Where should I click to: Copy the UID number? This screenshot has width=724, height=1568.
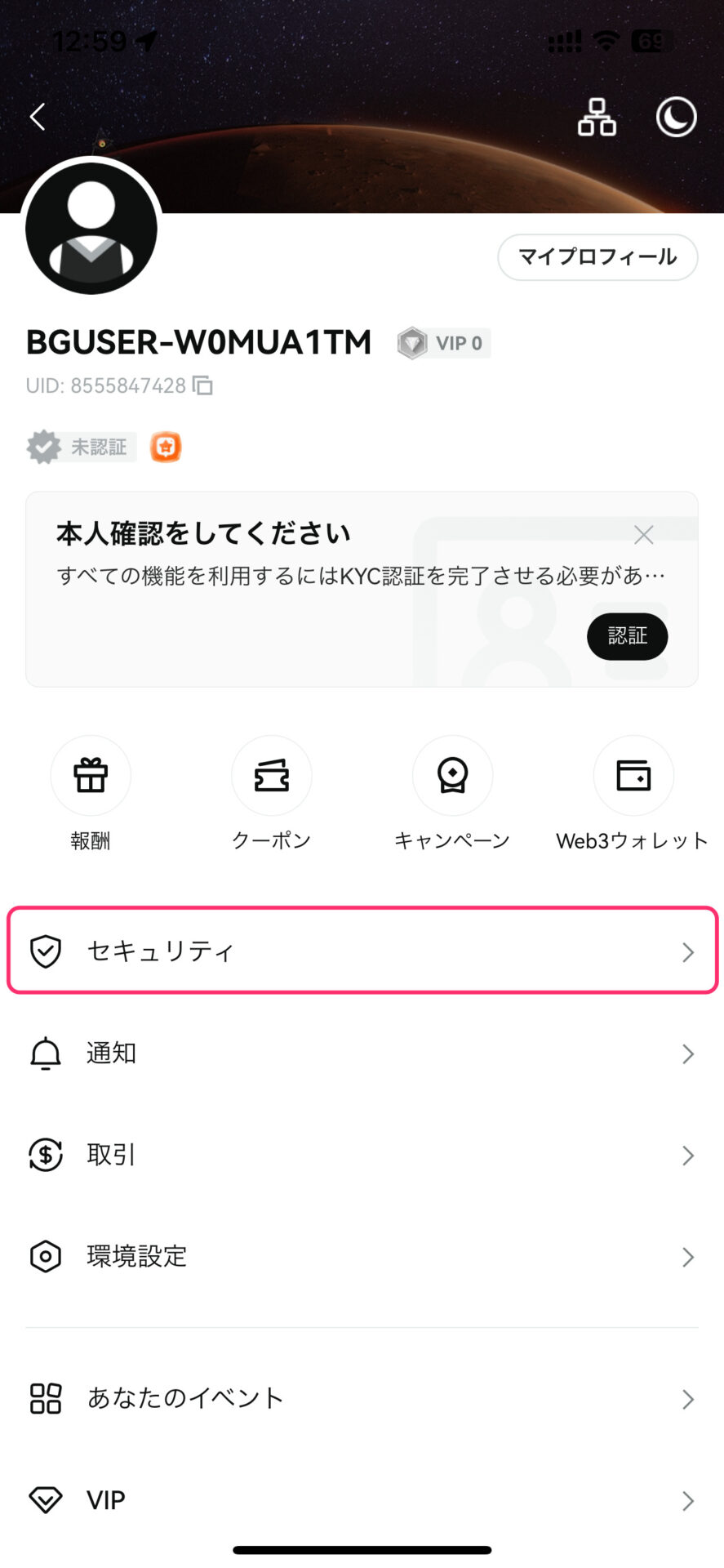(202, 385)
